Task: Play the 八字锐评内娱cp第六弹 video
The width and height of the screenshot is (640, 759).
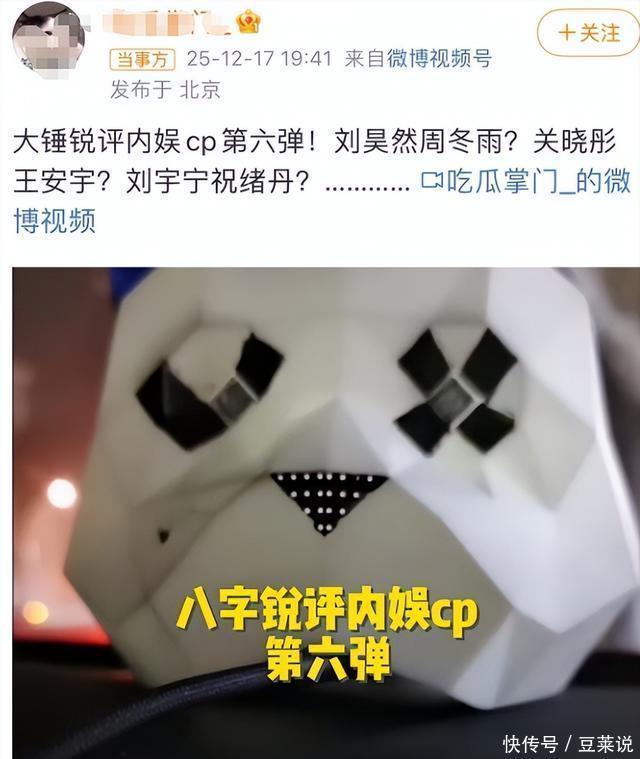Action: click(x=326, y=480)
